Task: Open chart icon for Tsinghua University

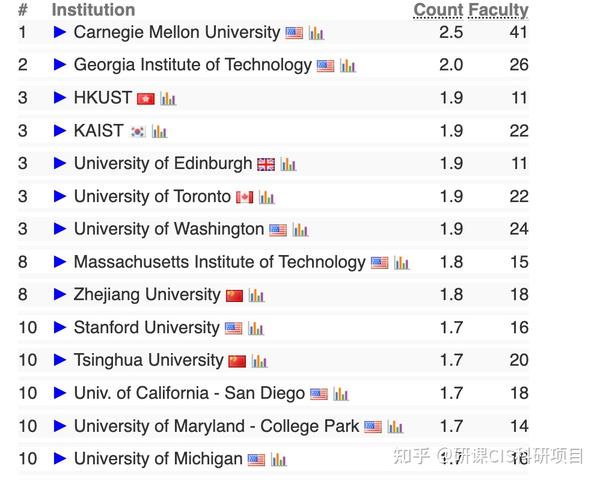Action: [260, 361]
